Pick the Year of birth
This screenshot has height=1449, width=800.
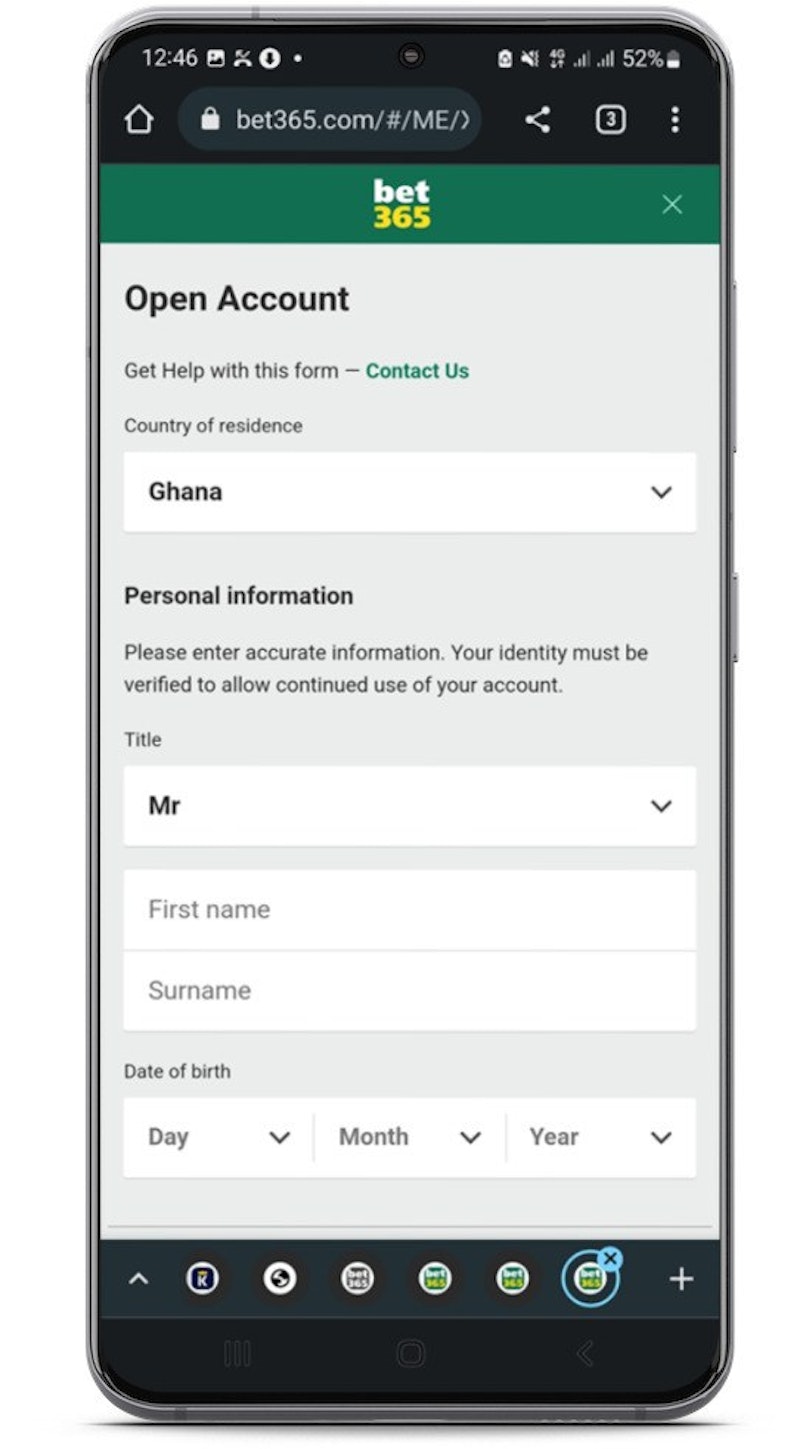600,1137
